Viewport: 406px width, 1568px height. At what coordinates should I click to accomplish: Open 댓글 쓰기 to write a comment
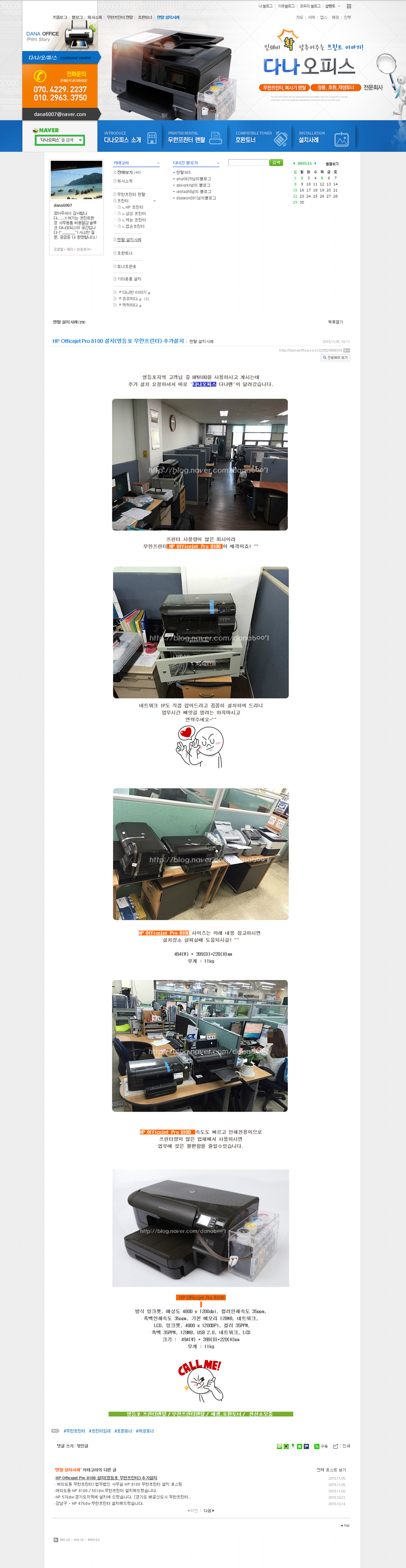(65, 1445)
